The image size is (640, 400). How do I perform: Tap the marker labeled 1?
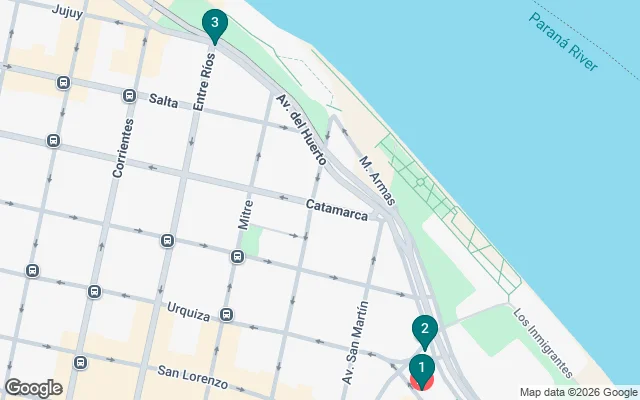pos(421,369)
